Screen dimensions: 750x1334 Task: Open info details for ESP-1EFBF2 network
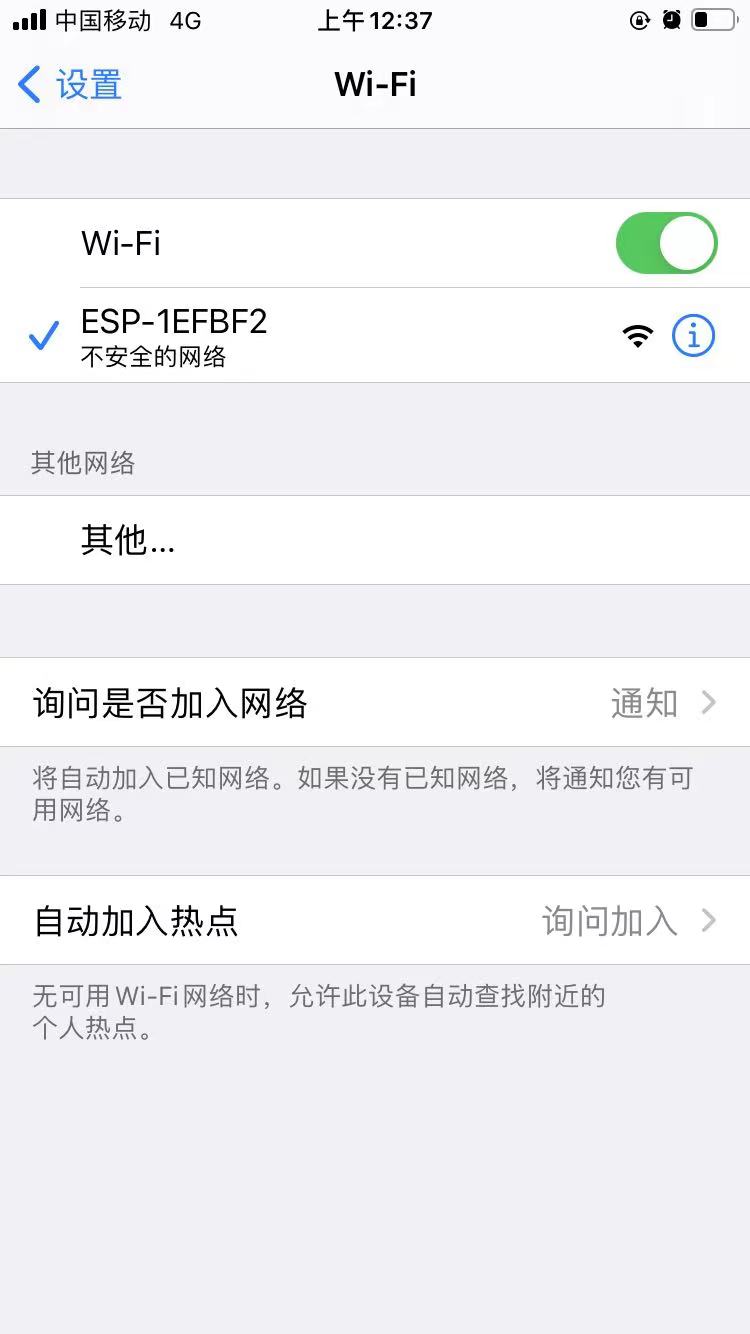coord(692,336)
